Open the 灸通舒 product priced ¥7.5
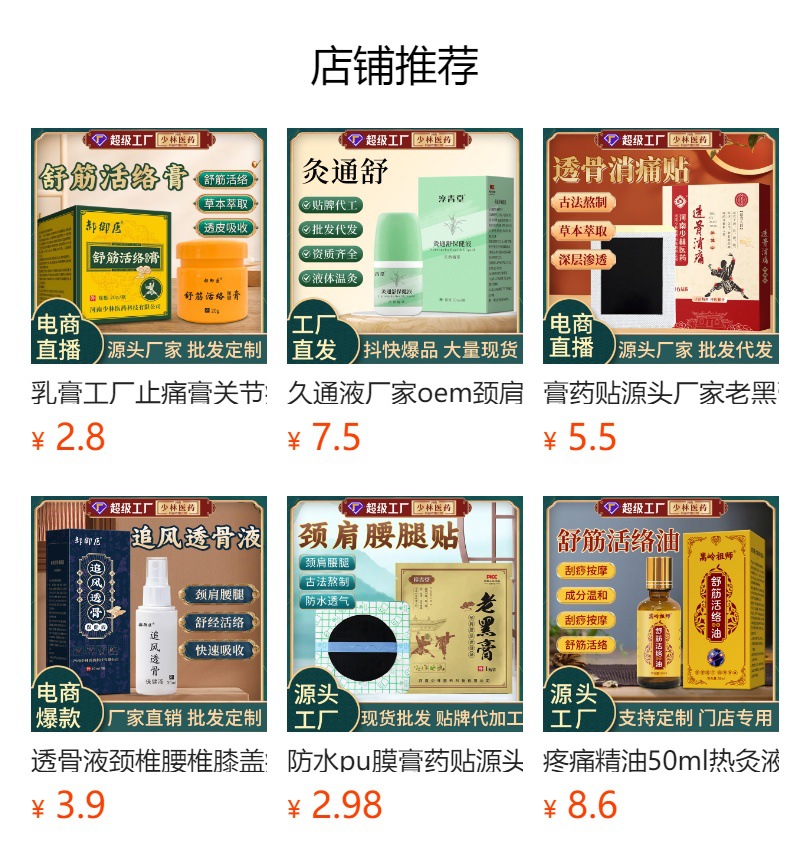The width and height of the screenshot is (790, 864). coord(404,246)
